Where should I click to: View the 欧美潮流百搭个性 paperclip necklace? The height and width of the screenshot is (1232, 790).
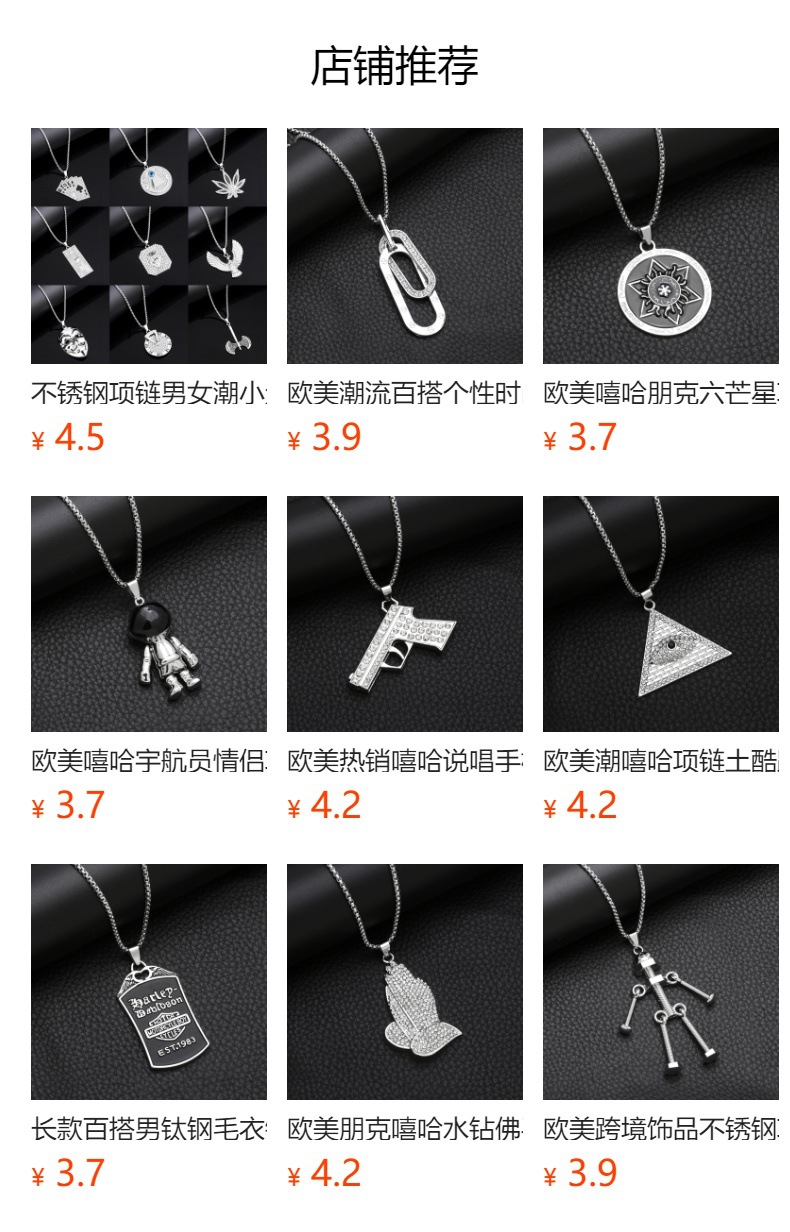pos(405,246)
